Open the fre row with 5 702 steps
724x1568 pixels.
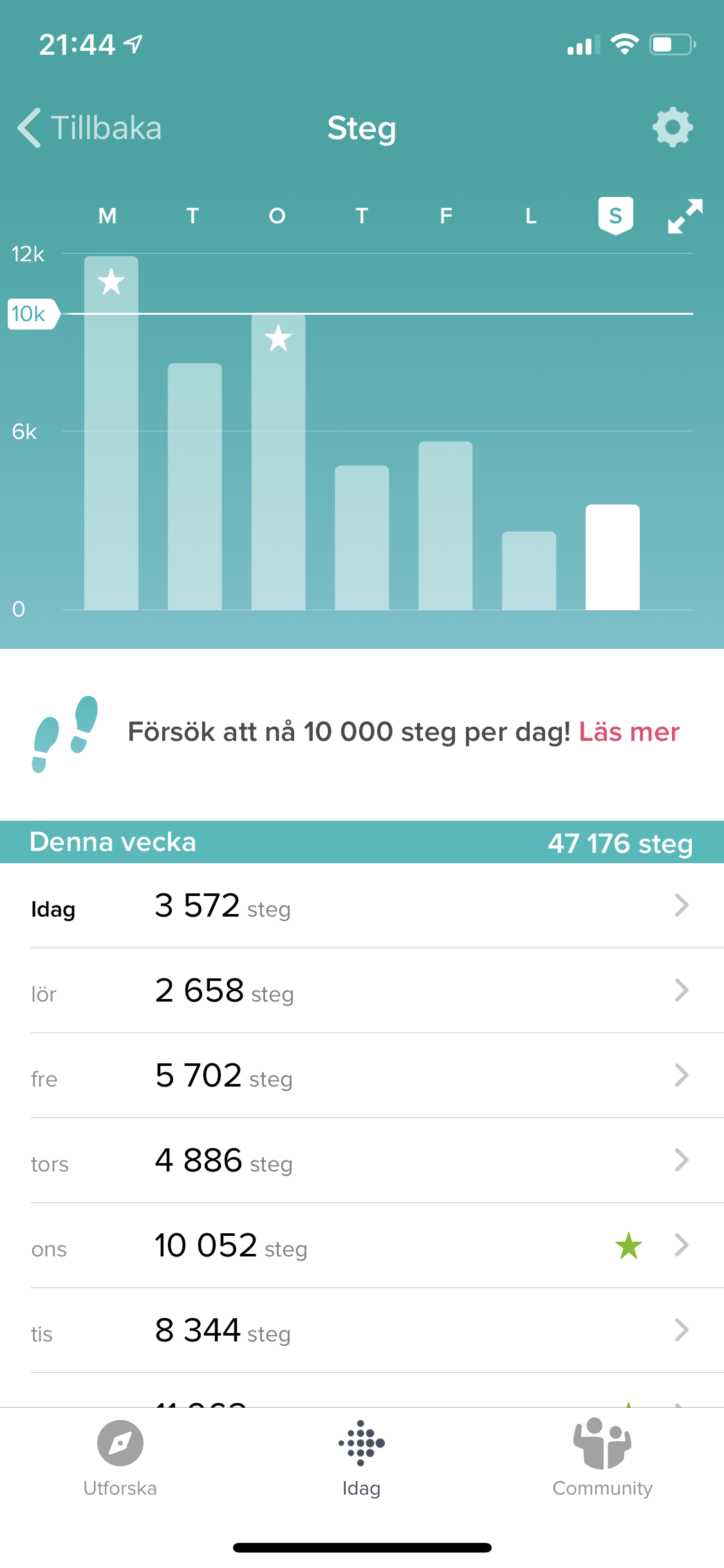tap(362, 1076)
